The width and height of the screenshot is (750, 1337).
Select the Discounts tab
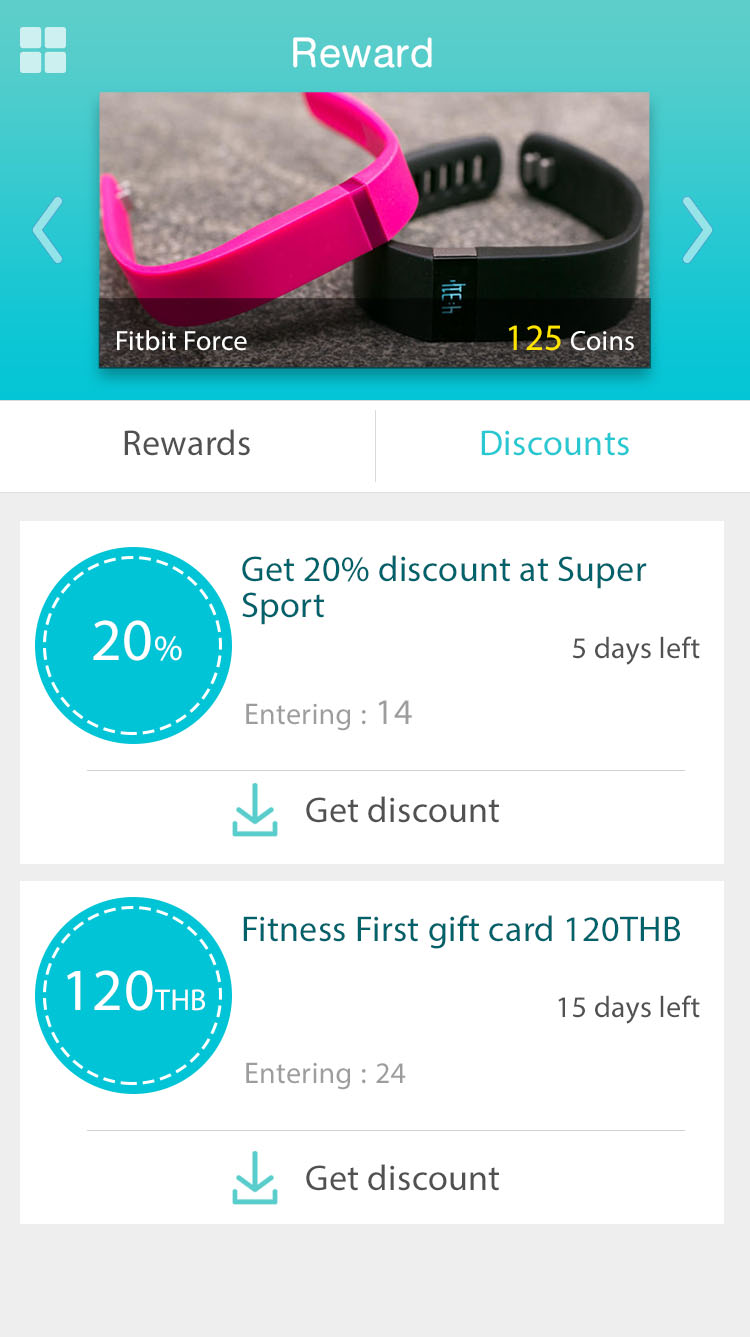(x=555, y=444)
